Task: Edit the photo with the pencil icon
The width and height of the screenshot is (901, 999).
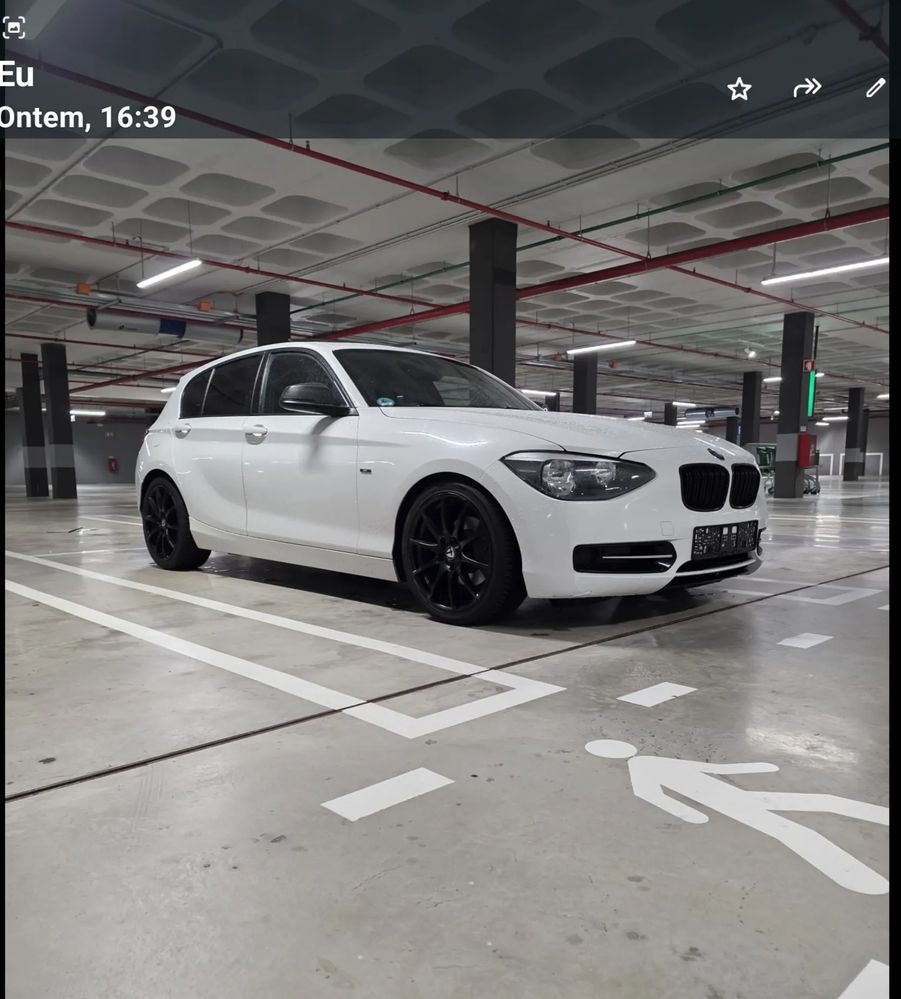Action: [x=875, y=88]
